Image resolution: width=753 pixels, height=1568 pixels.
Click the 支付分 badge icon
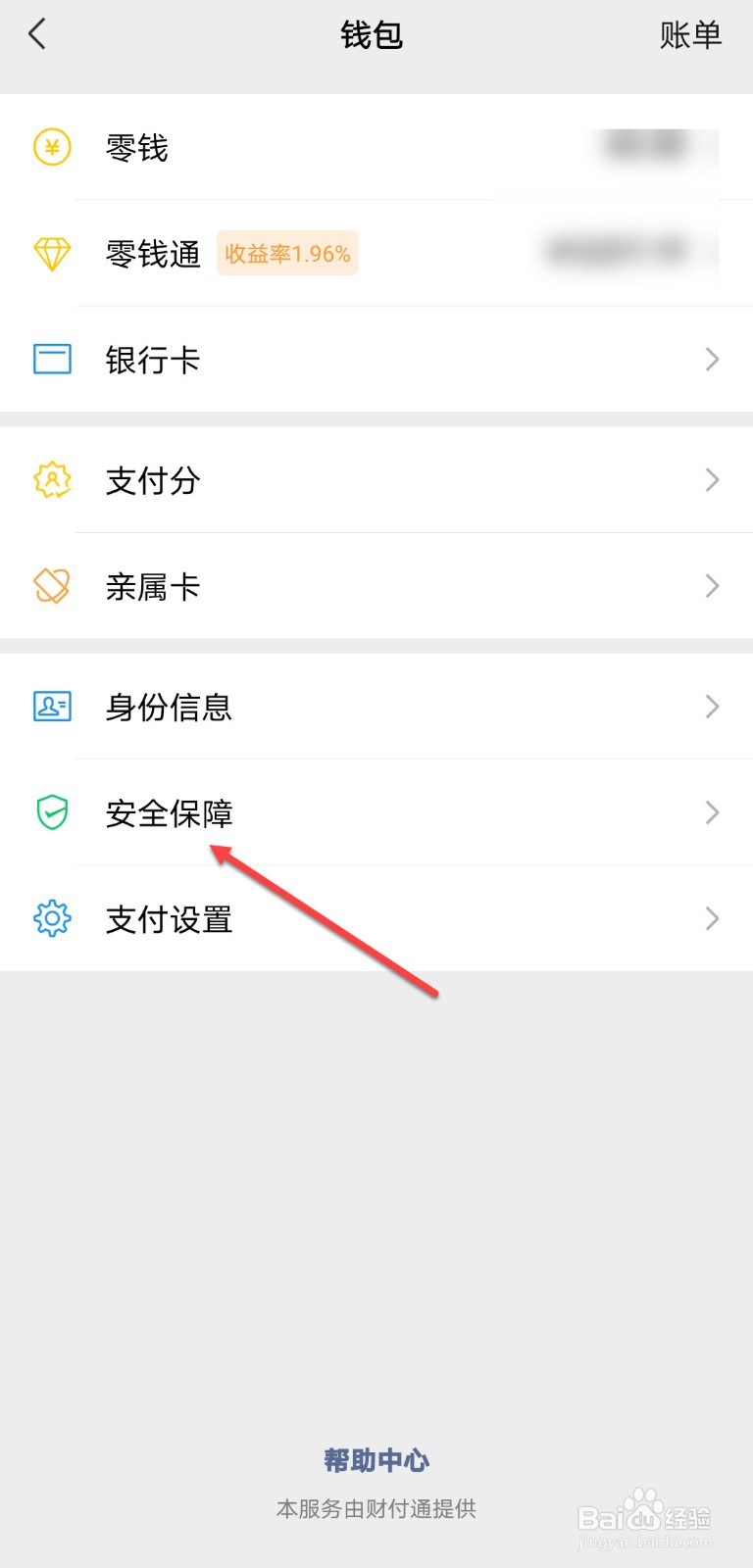click(51, 480)
